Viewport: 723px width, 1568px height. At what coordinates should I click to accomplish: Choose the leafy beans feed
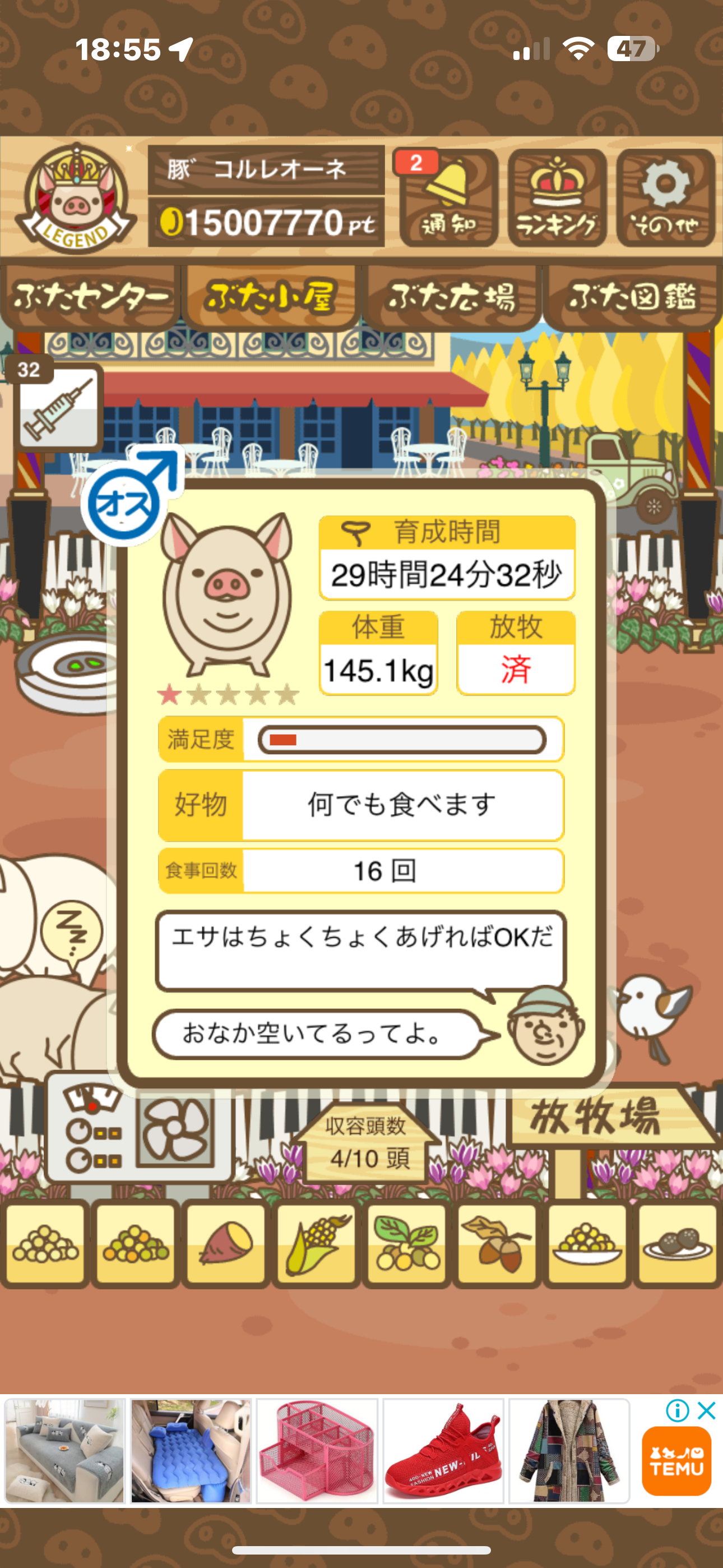(406, 1244)
